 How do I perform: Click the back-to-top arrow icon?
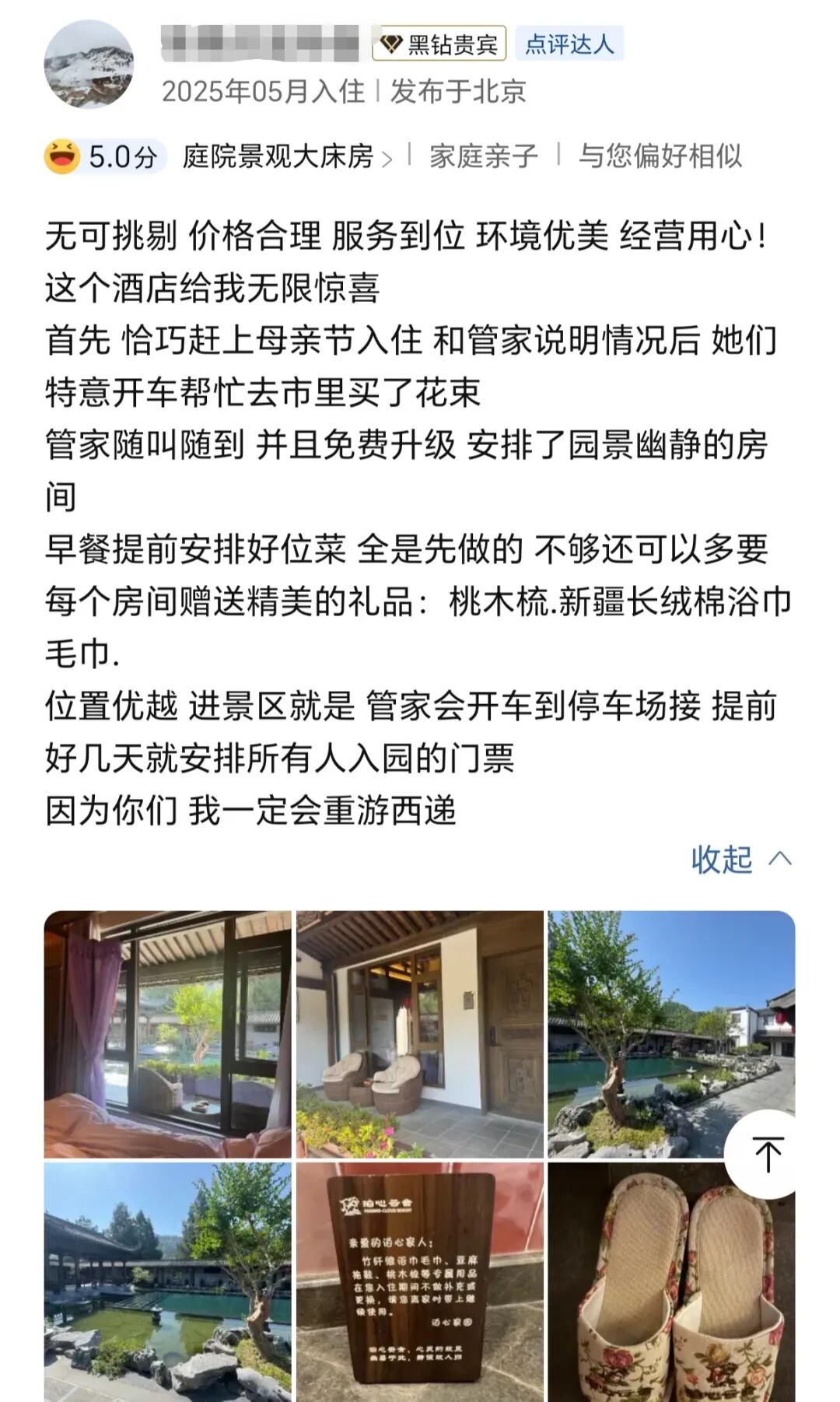(x=768, y=1151)
